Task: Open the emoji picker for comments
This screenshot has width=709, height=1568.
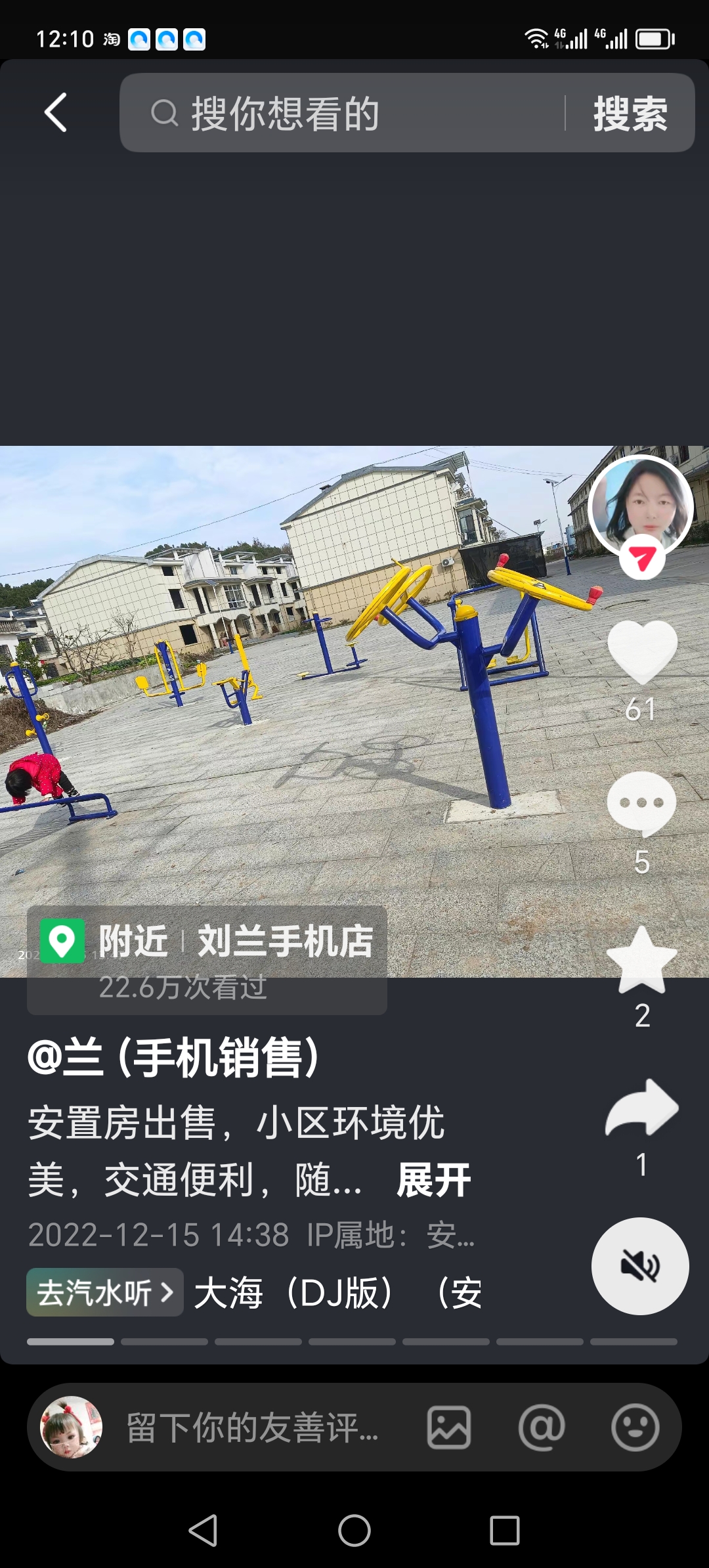Action: click(635, 1427)
